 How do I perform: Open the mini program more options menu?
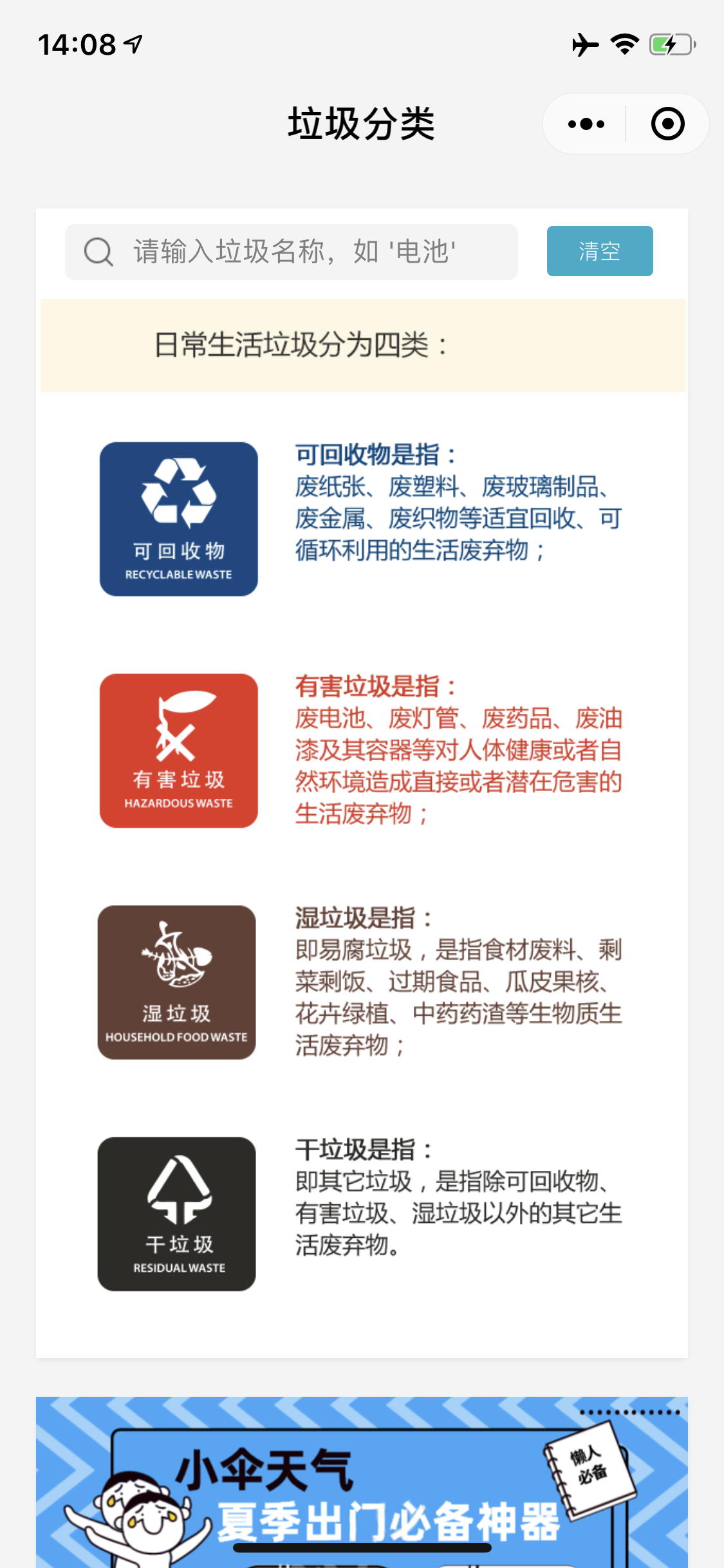(x=586, y=124)
